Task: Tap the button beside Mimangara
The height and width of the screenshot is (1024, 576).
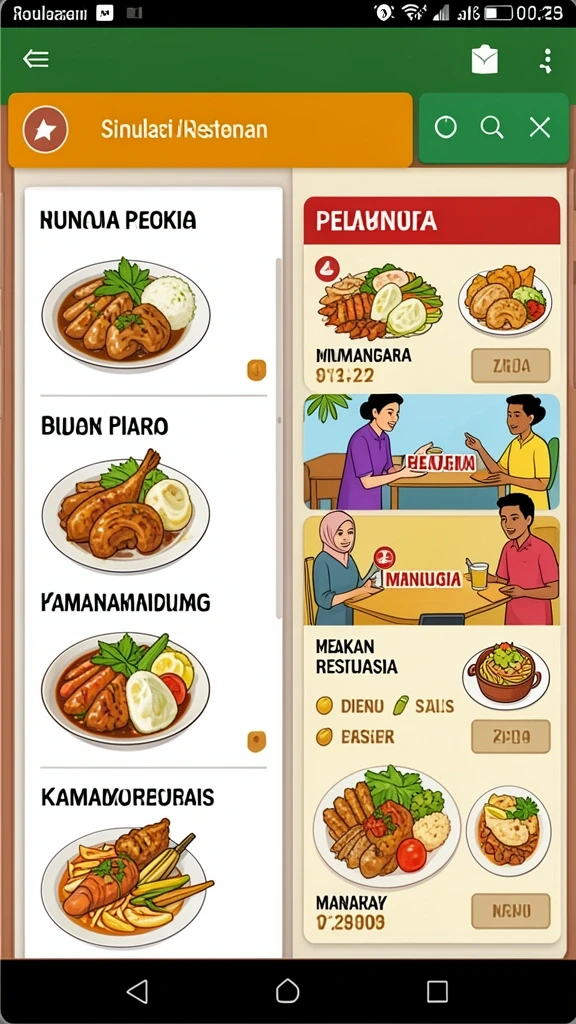Action: pos(511,366)
